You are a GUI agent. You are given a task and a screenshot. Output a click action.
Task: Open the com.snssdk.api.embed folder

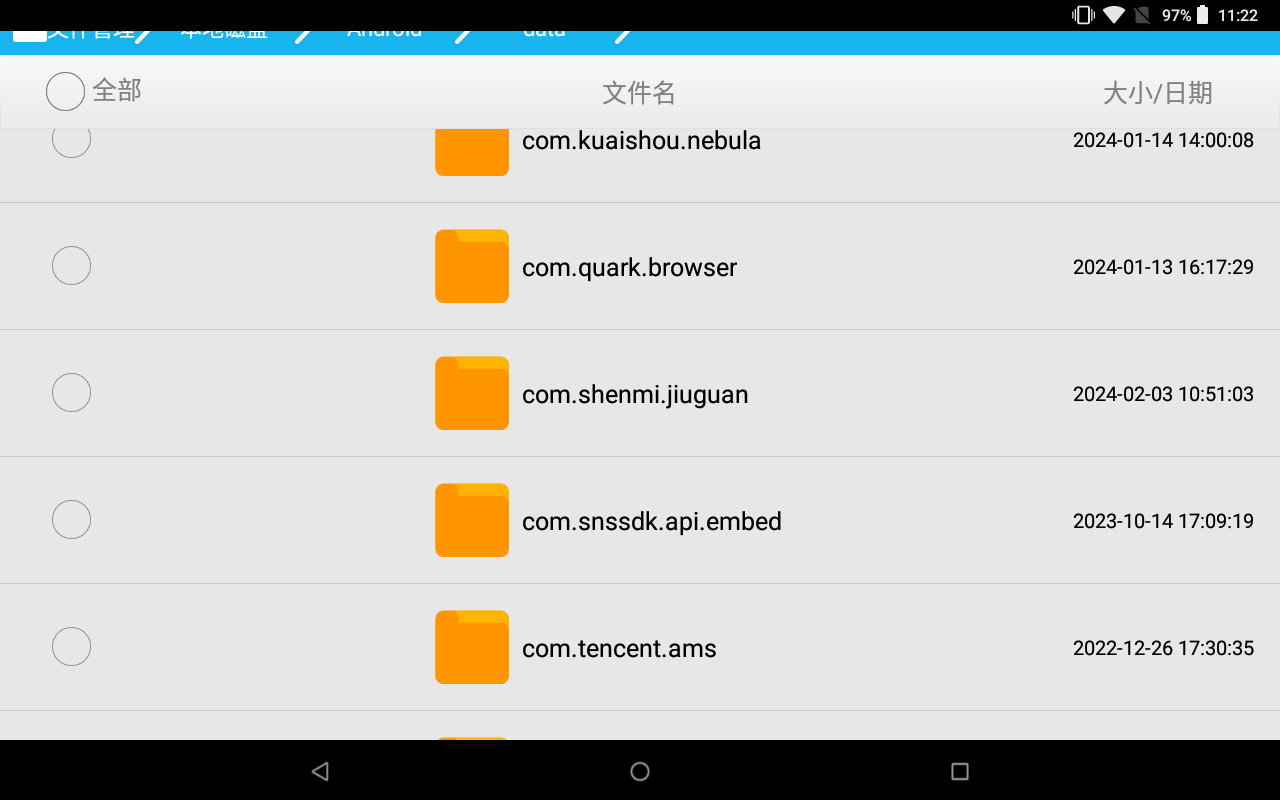tap(651, 521)
